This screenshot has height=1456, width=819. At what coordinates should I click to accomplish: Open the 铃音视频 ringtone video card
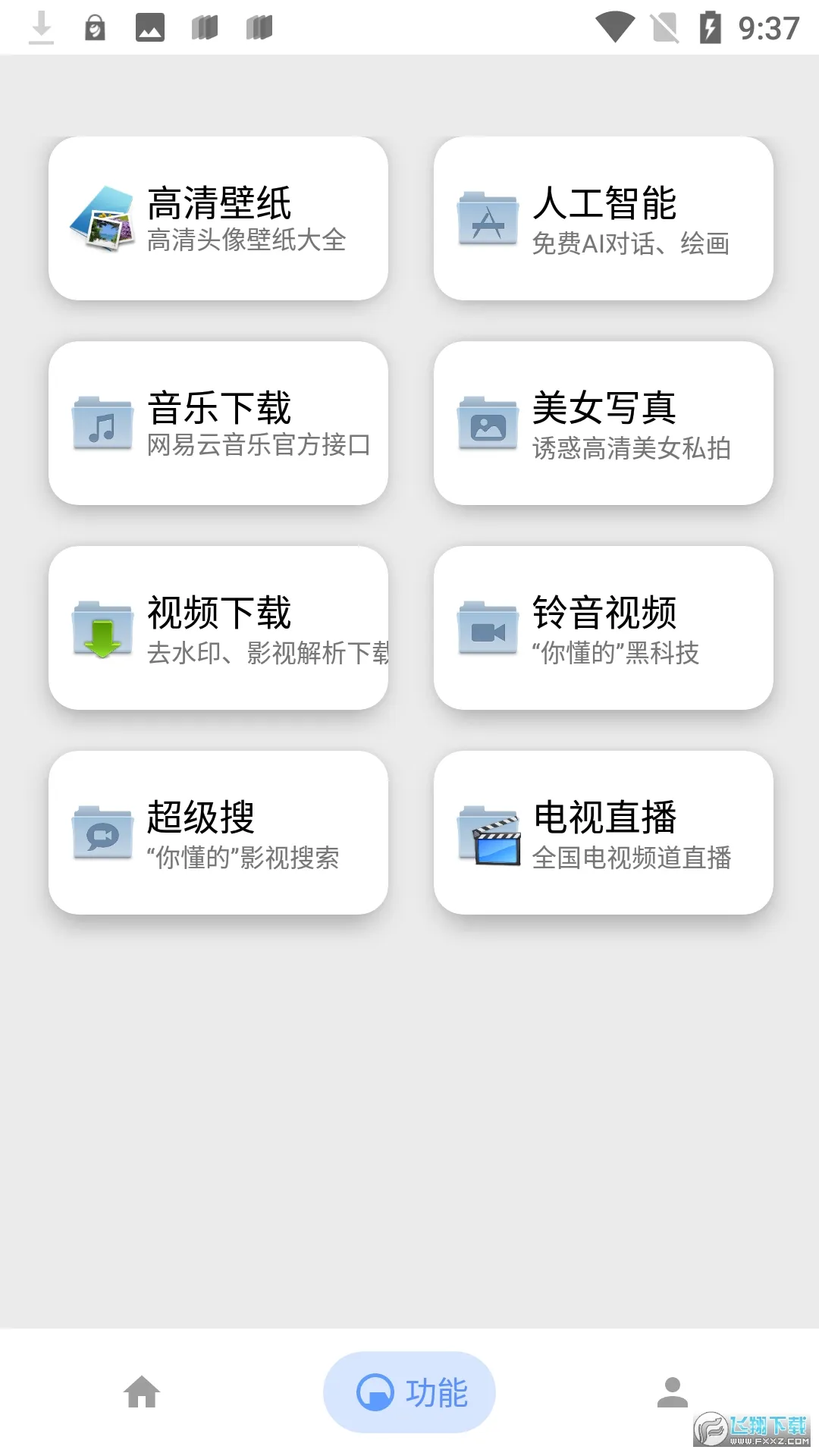tap(604, 628)
